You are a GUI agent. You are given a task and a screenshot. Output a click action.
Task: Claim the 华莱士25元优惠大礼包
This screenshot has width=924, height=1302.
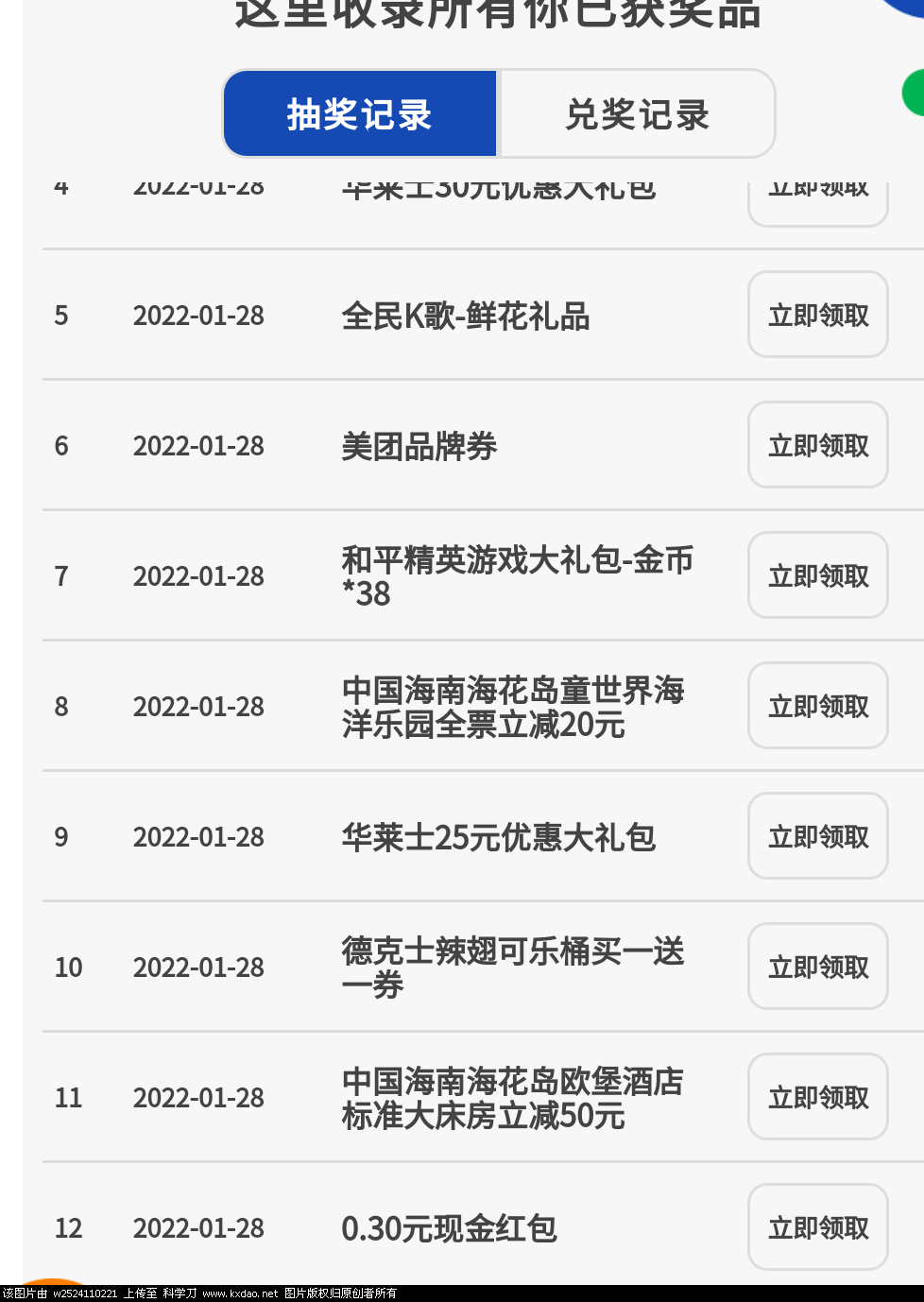(817, 836)
